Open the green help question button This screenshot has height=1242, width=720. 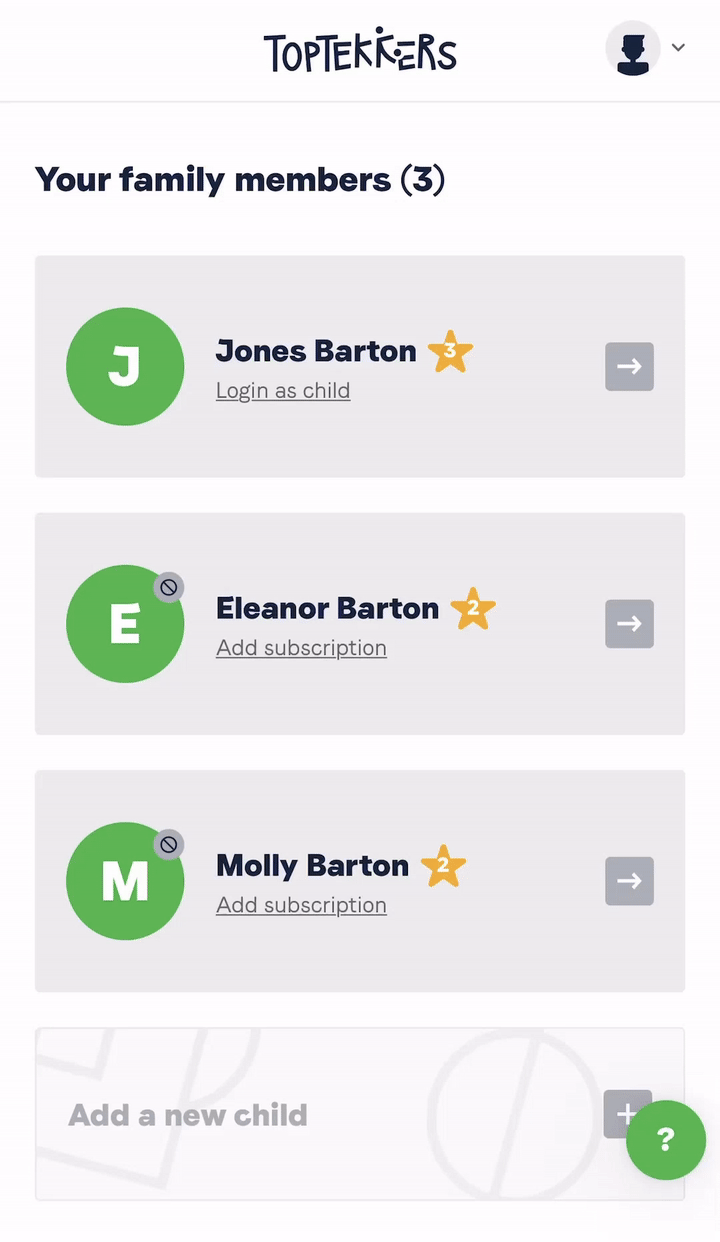tap(665, 1140)
